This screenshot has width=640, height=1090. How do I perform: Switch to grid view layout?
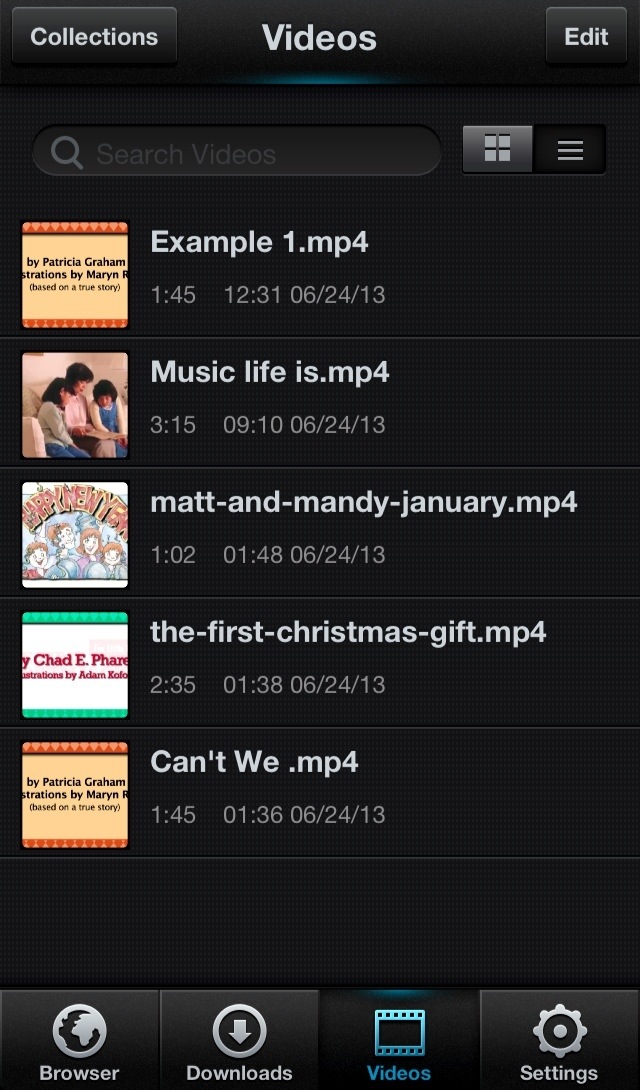(498, 149)
